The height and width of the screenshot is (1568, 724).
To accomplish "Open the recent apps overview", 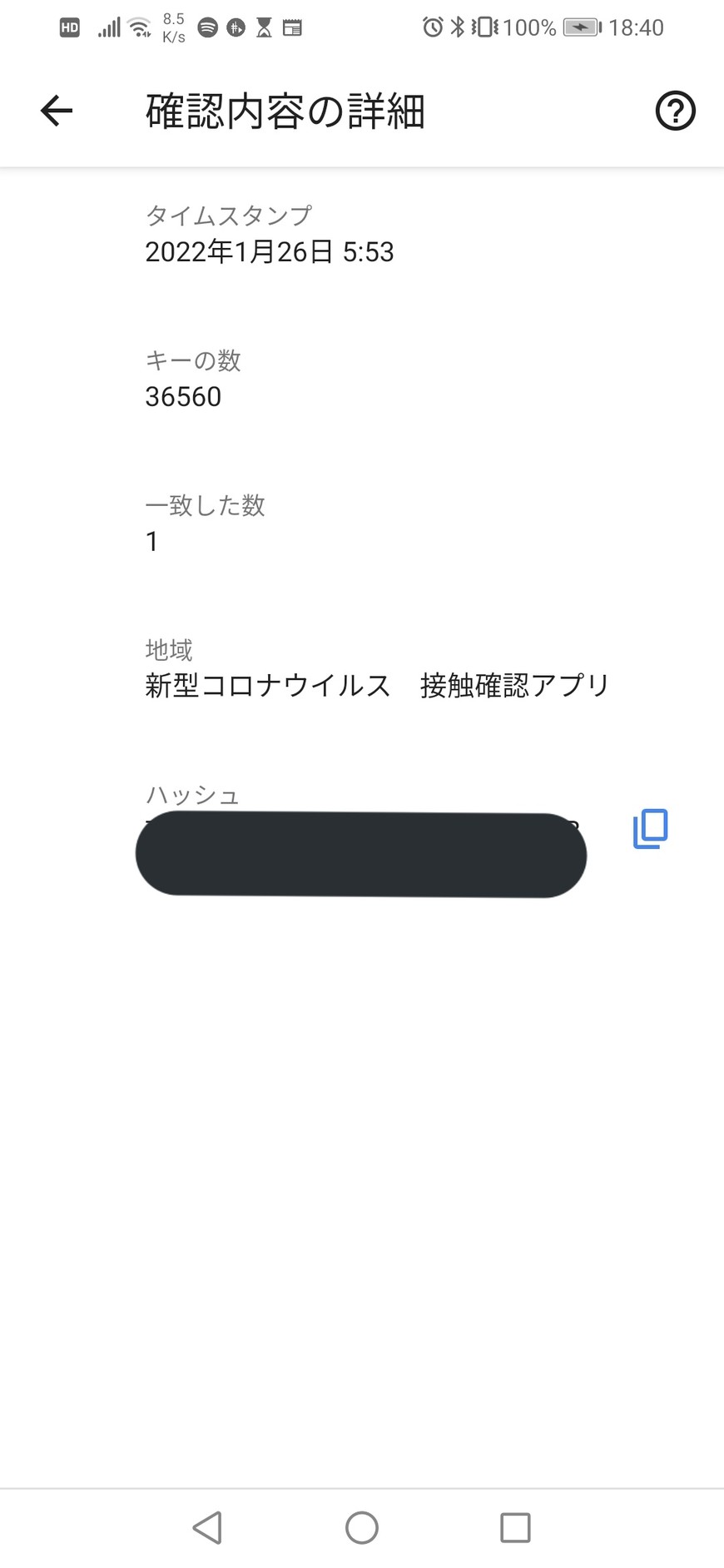I will pos(515,1527).
